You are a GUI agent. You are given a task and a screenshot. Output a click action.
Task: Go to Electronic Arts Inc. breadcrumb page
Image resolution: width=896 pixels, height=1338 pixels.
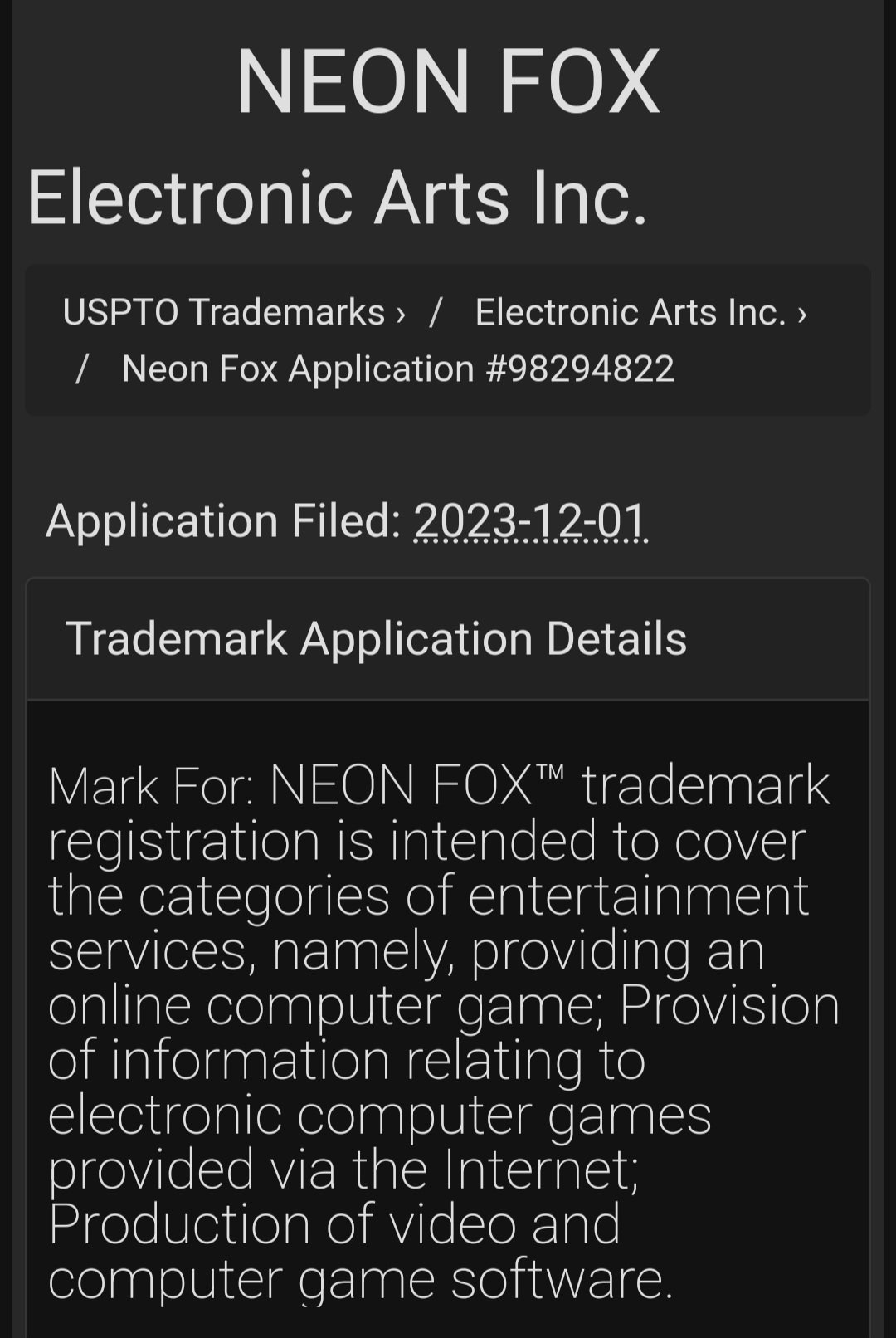[631, 313]
